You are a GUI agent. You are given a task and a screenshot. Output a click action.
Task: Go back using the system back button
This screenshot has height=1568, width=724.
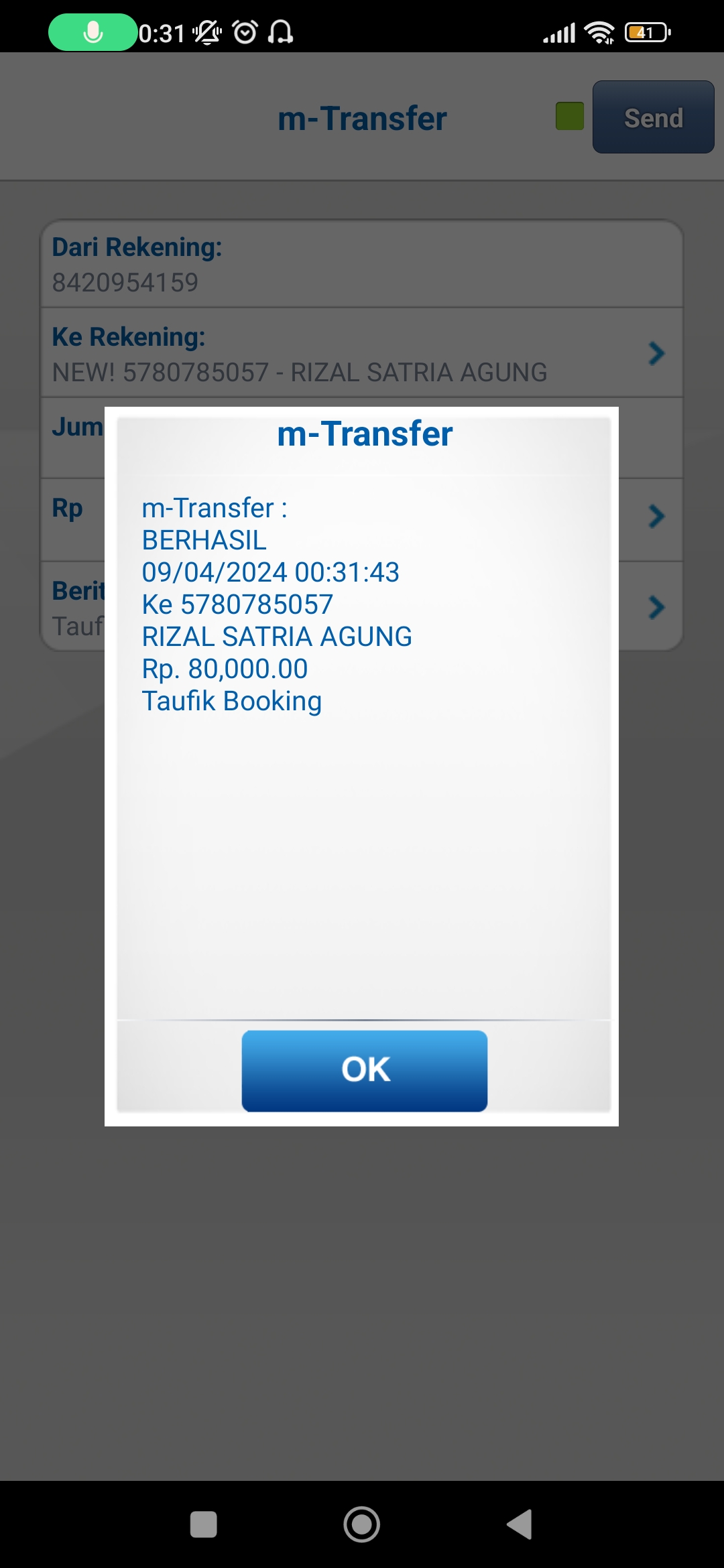pyautogui.click(x=520, y=1524)
